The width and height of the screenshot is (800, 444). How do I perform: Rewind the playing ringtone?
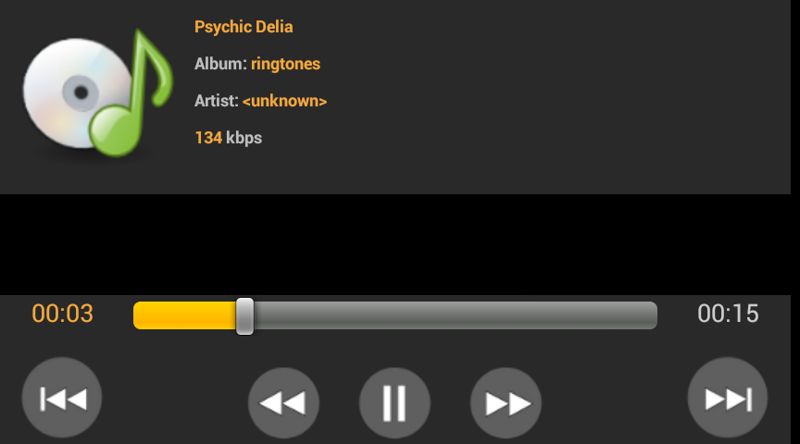(x=284, y=403)
